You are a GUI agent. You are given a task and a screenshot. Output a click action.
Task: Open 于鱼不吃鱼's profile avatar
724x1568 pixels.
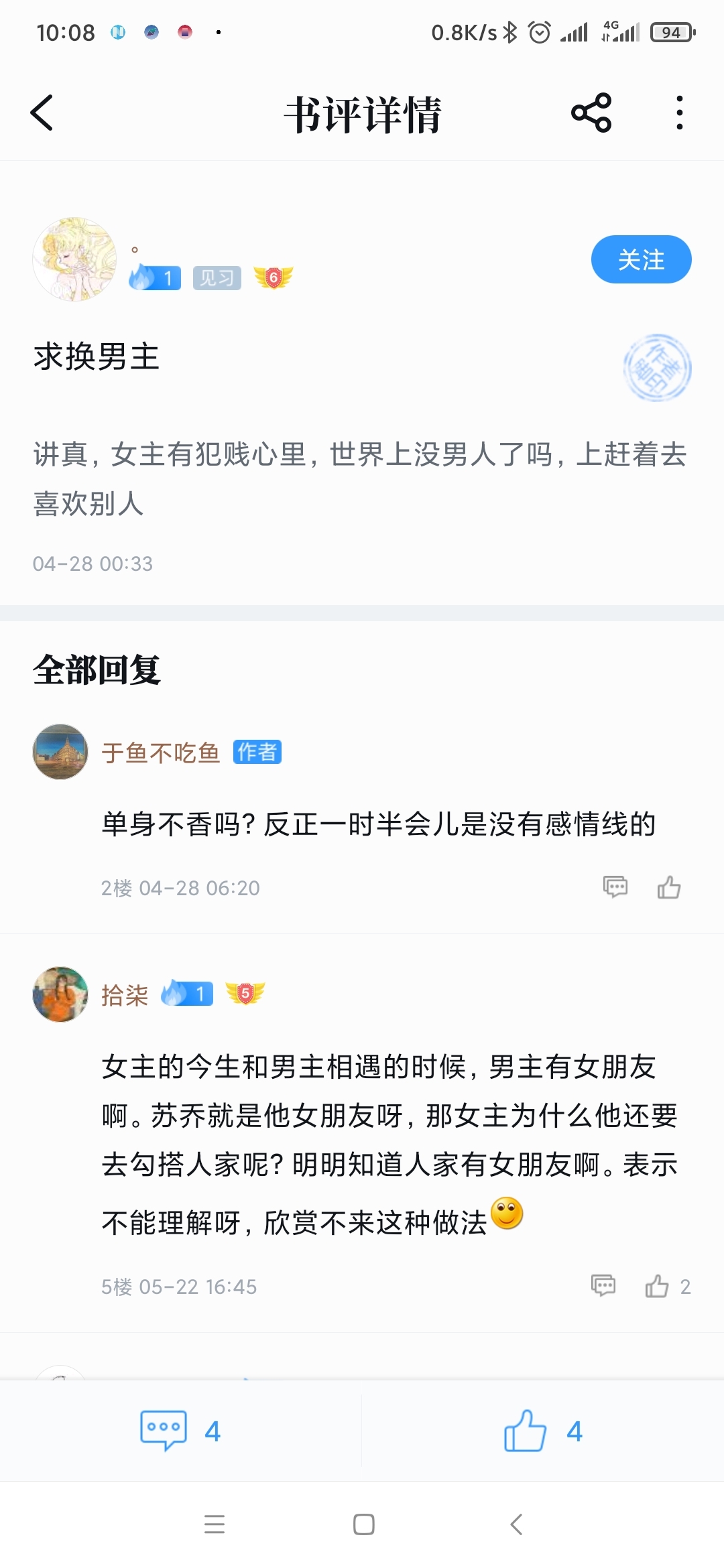(60, 752)
